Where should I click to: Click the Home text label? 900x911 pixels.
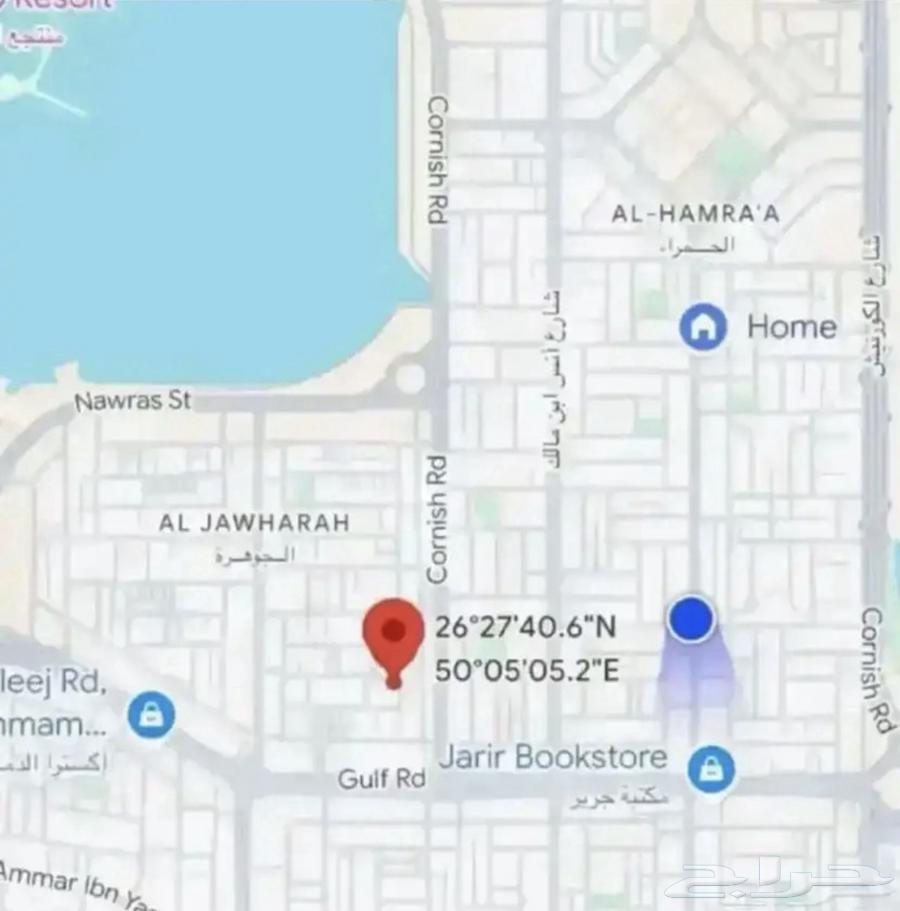pyautogui.click(x=792, y=326)
